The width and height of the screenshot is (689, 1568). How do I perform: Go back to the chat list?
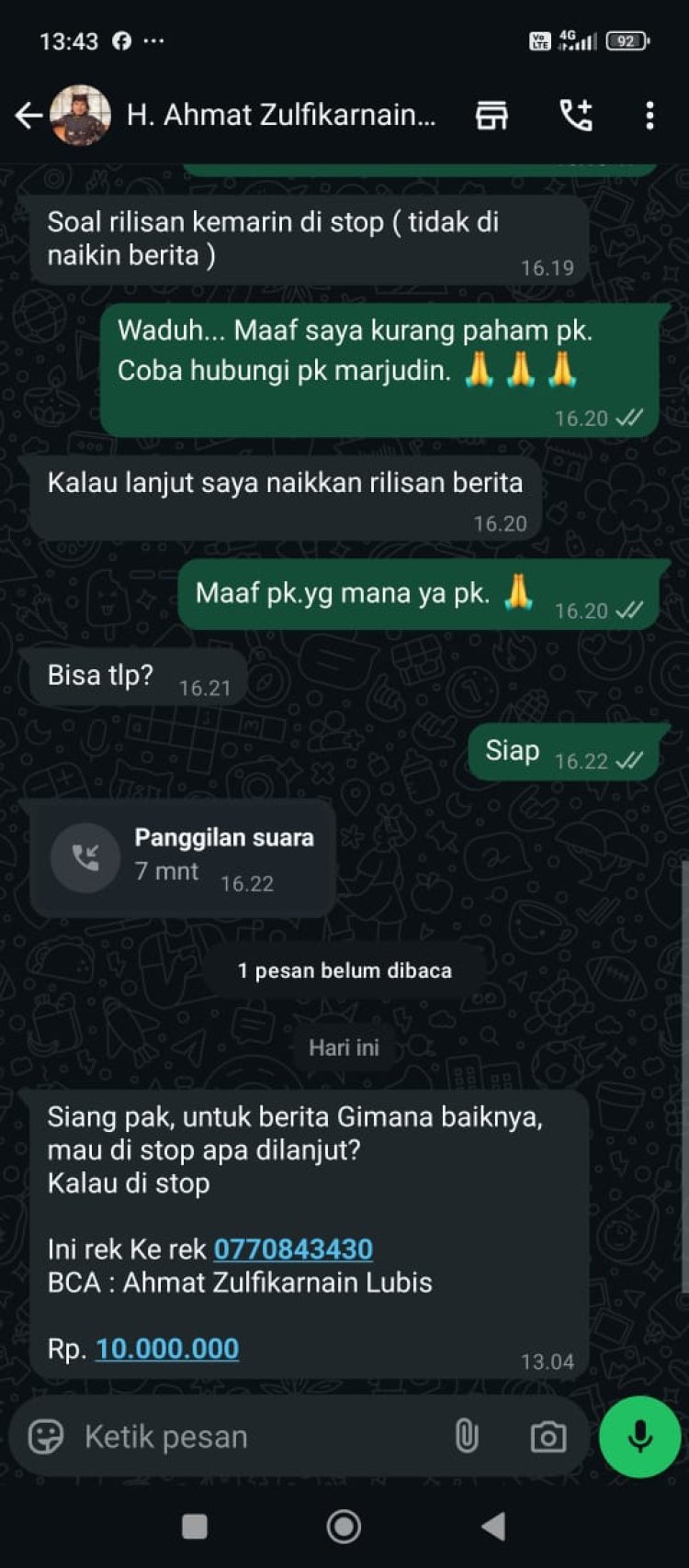point(28,116)
